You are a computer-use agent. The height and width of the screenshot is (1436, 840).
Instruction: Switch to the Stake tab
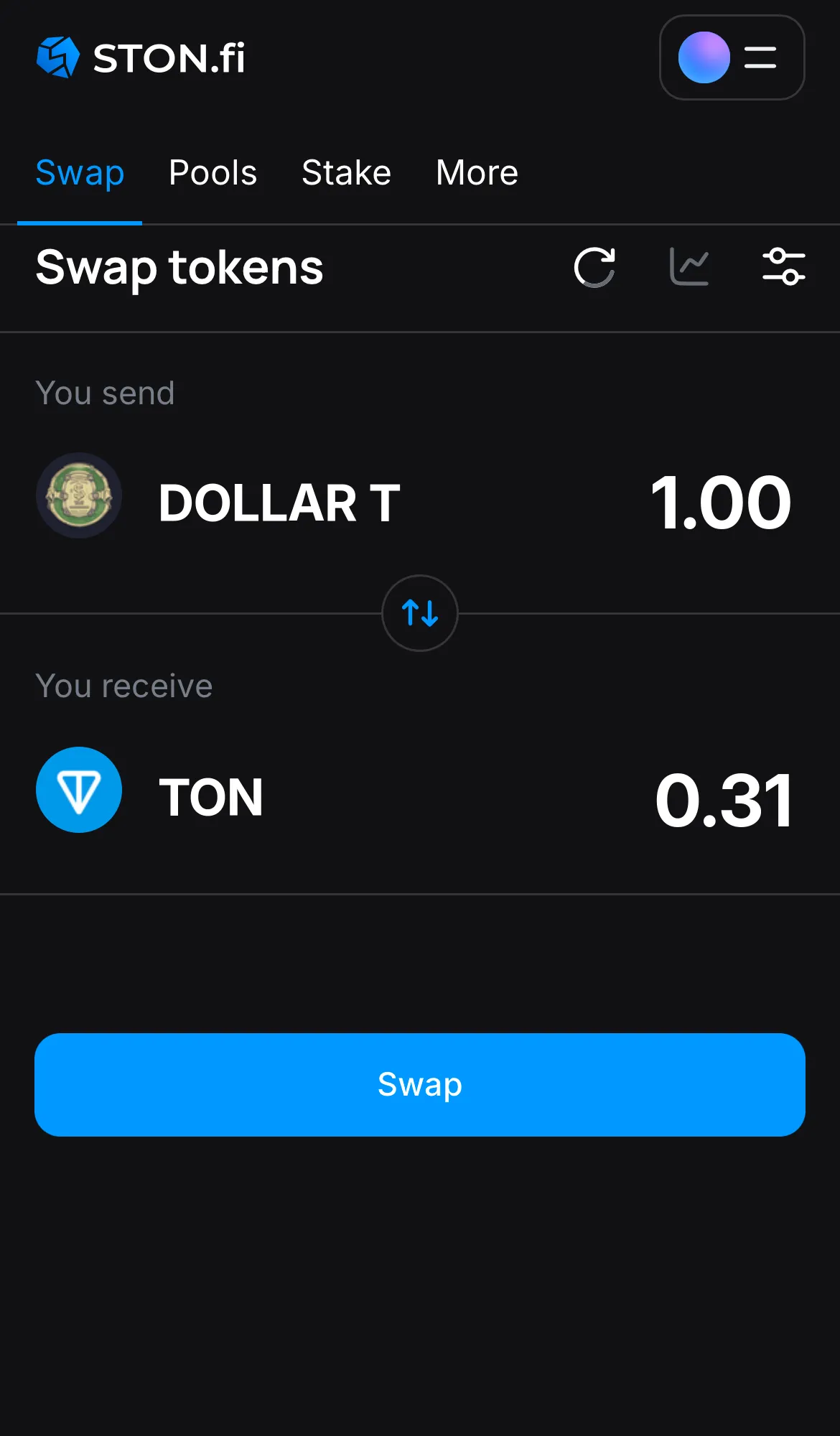(x=345, y=173)
